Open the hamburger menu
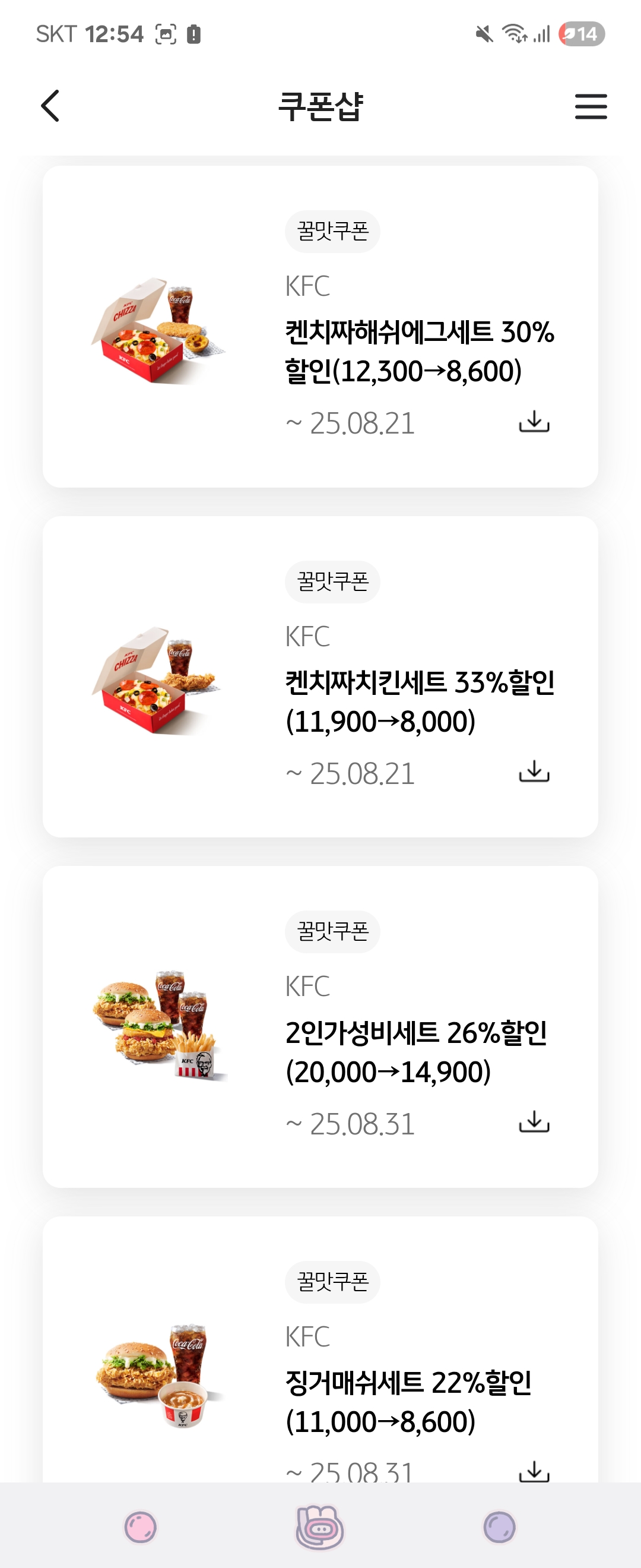641x1568 pixels. (591, 106)
